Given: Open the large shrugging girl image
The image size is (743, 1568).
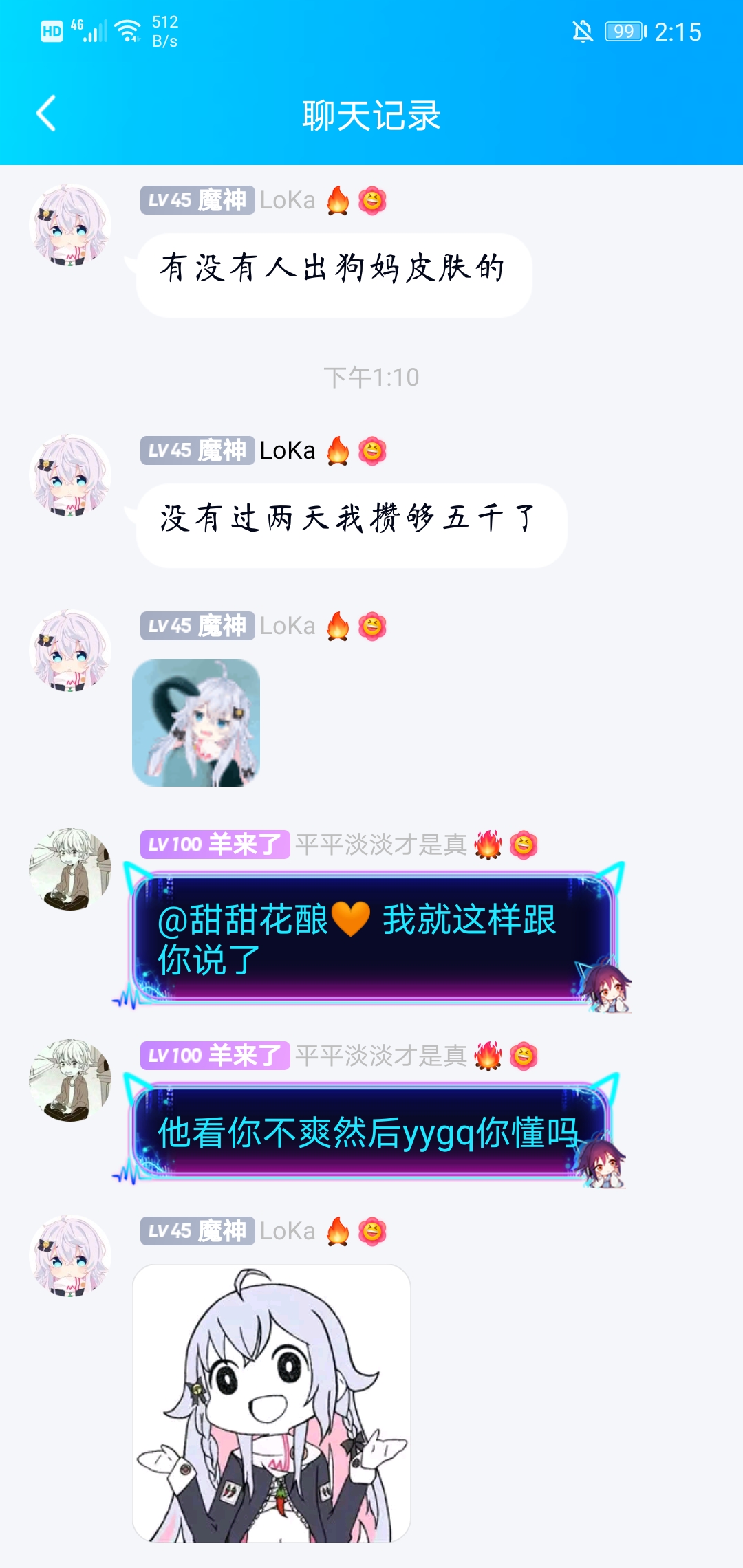Looking at the screenshot, I should click(x=271, y=1403).
